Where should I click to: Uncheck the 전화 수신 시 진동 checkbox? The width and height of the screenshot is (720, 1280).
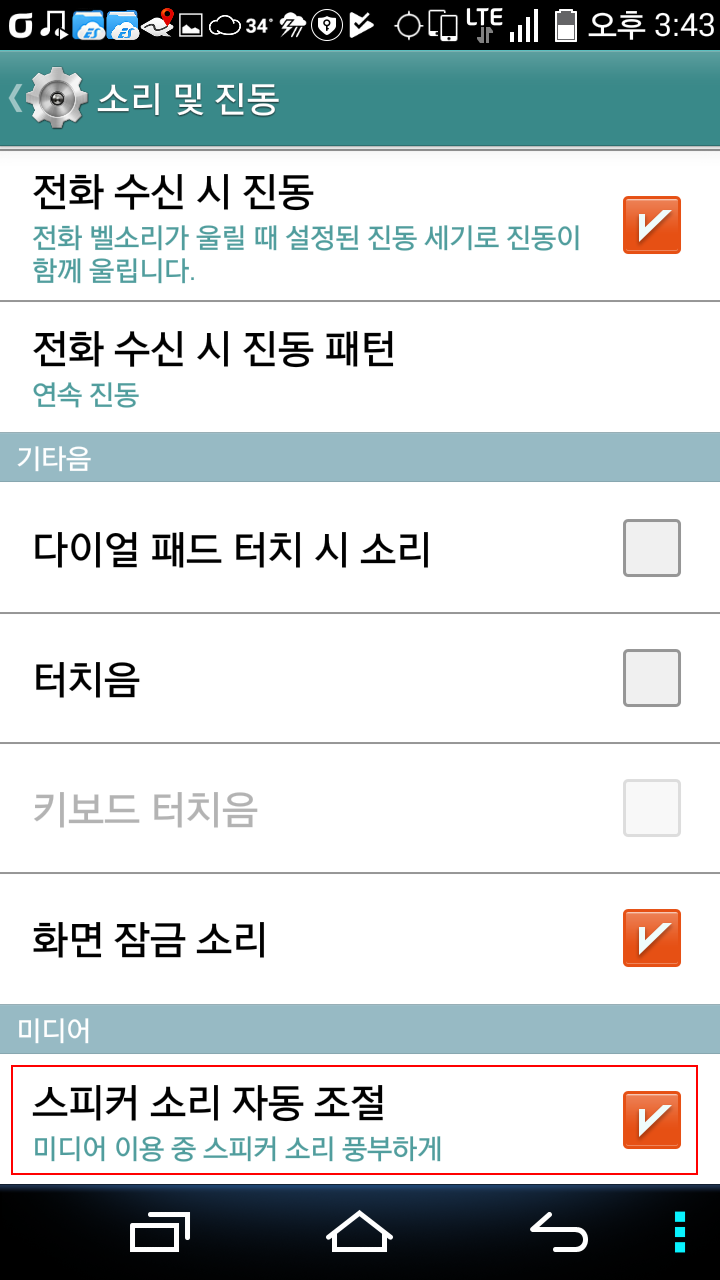(652, 225)
